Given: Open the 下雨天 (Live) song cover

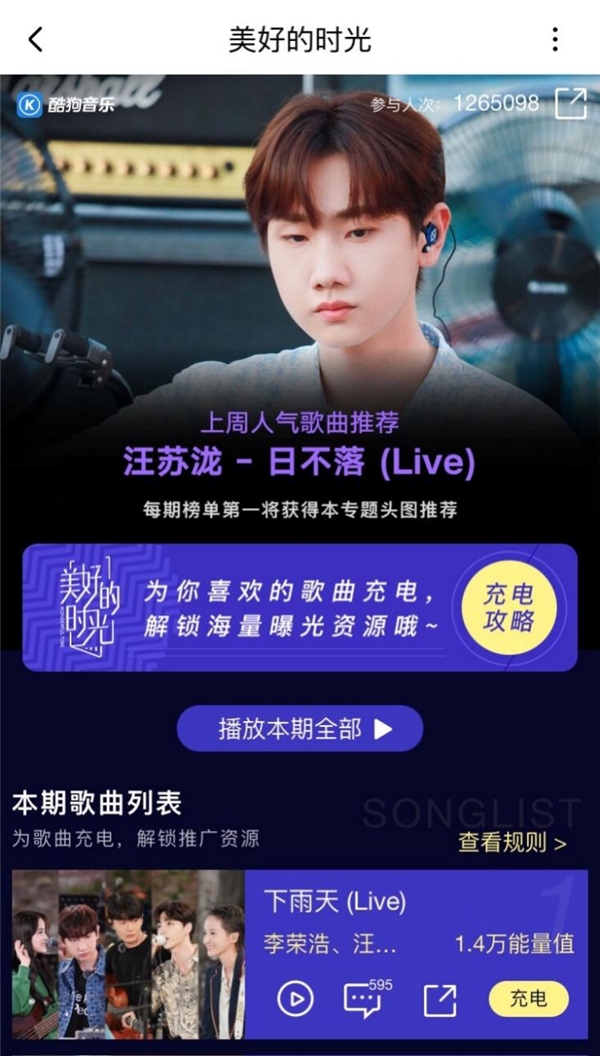Looking at the screenshot, I should (x=128, y=955).
